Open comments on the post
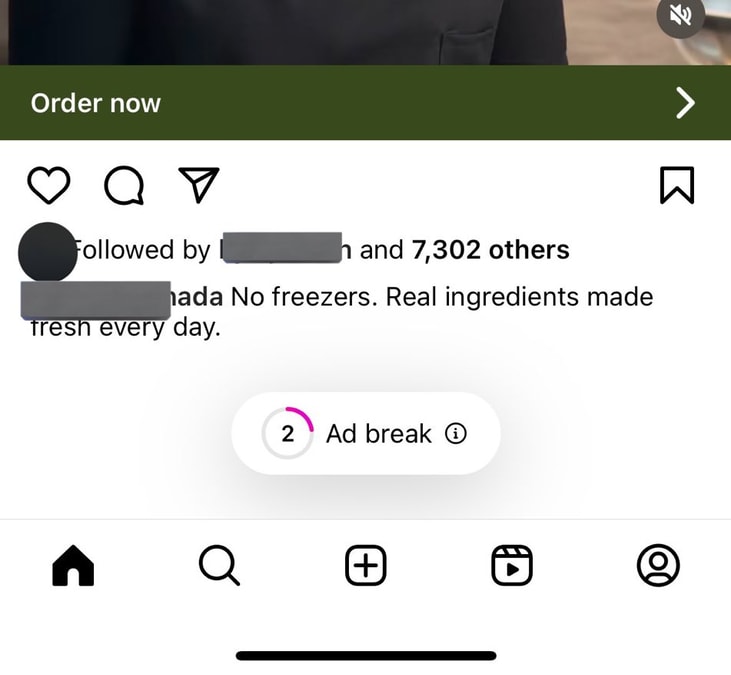This screenshot has height=675, width=731. pyautogui.click(x=124, y=185)
